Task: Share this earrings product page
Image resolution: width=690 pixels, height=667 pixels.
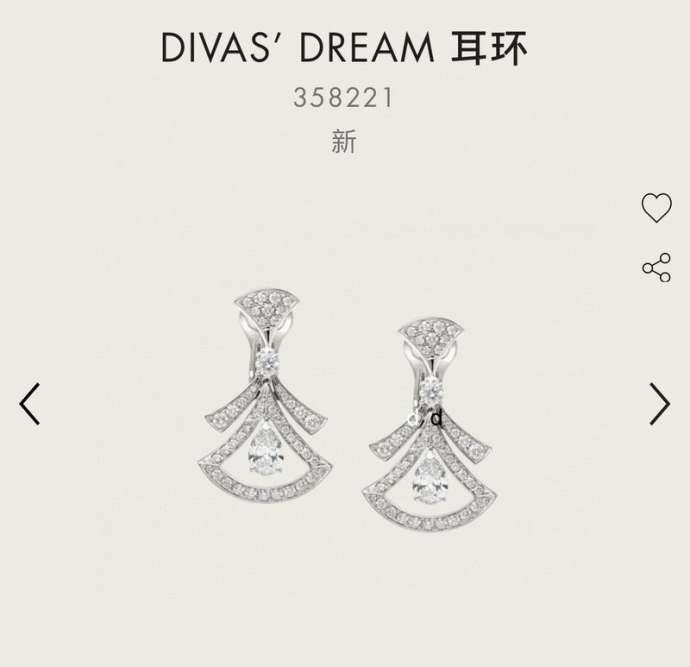Action: click(x=656, y=267)
